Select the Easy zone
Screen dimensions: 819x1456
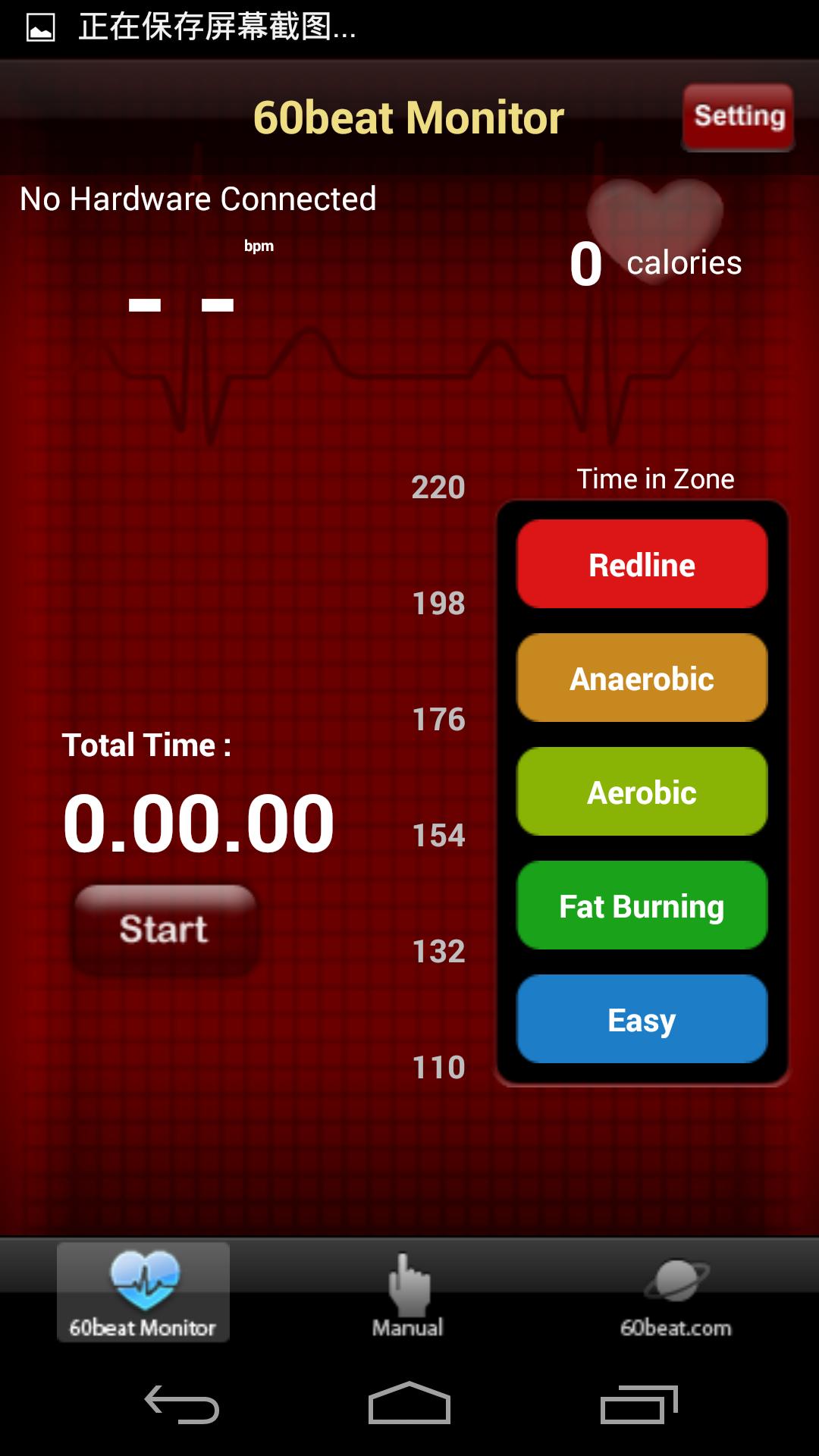pos(641,1019)
